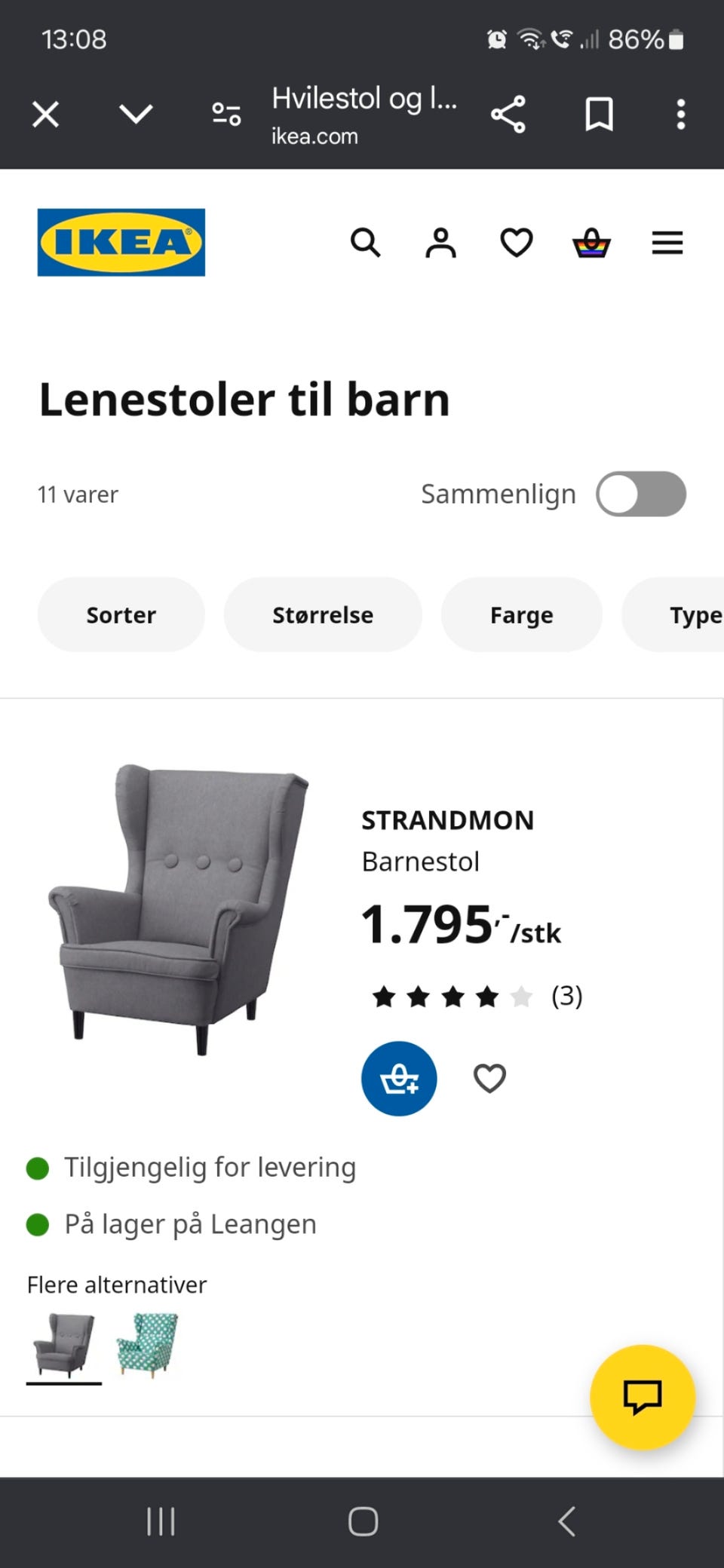The height and width of the screenshot is (1568, 724).
Task: Open the Størrelse filter dropdown
Action: tap(323, 614)
